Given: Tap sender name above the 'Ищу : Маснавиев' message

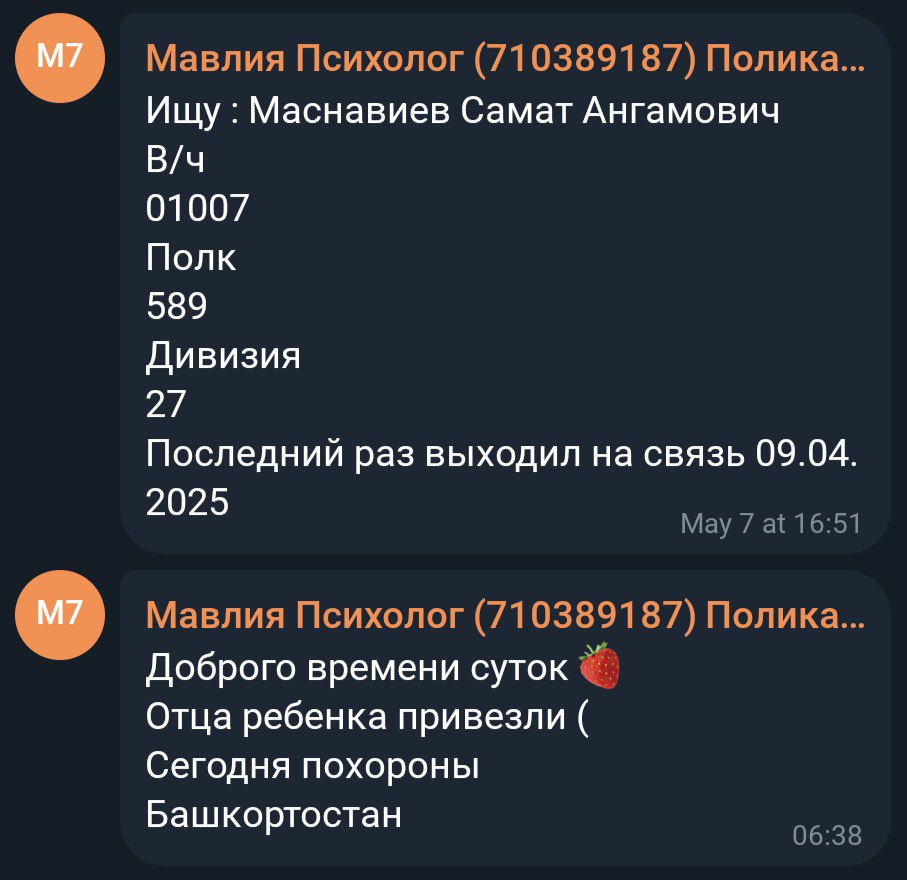Looking at the screenshot, I should pyautogui.click(x=505, y=61).
